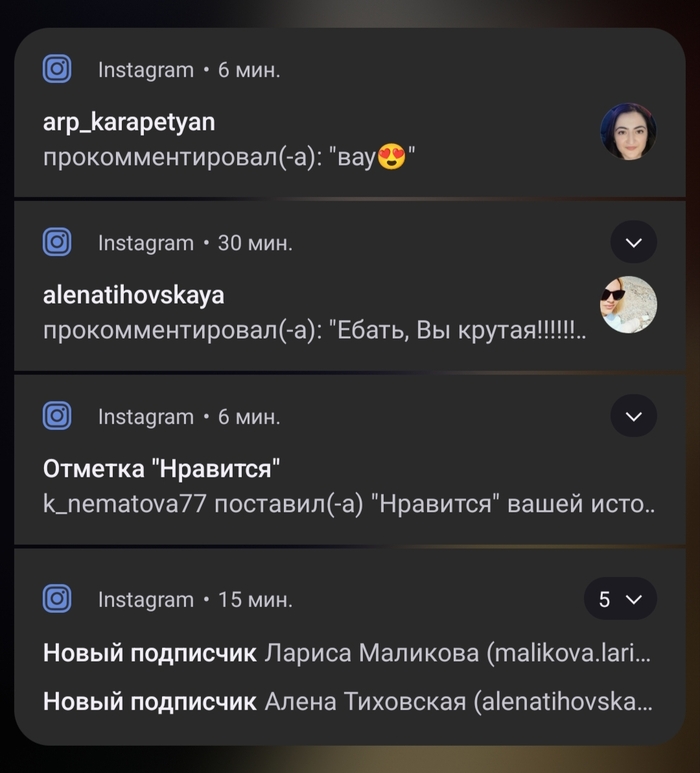
Task: Expand the alenatihovskaya comment notification
Action: [633, 242]
